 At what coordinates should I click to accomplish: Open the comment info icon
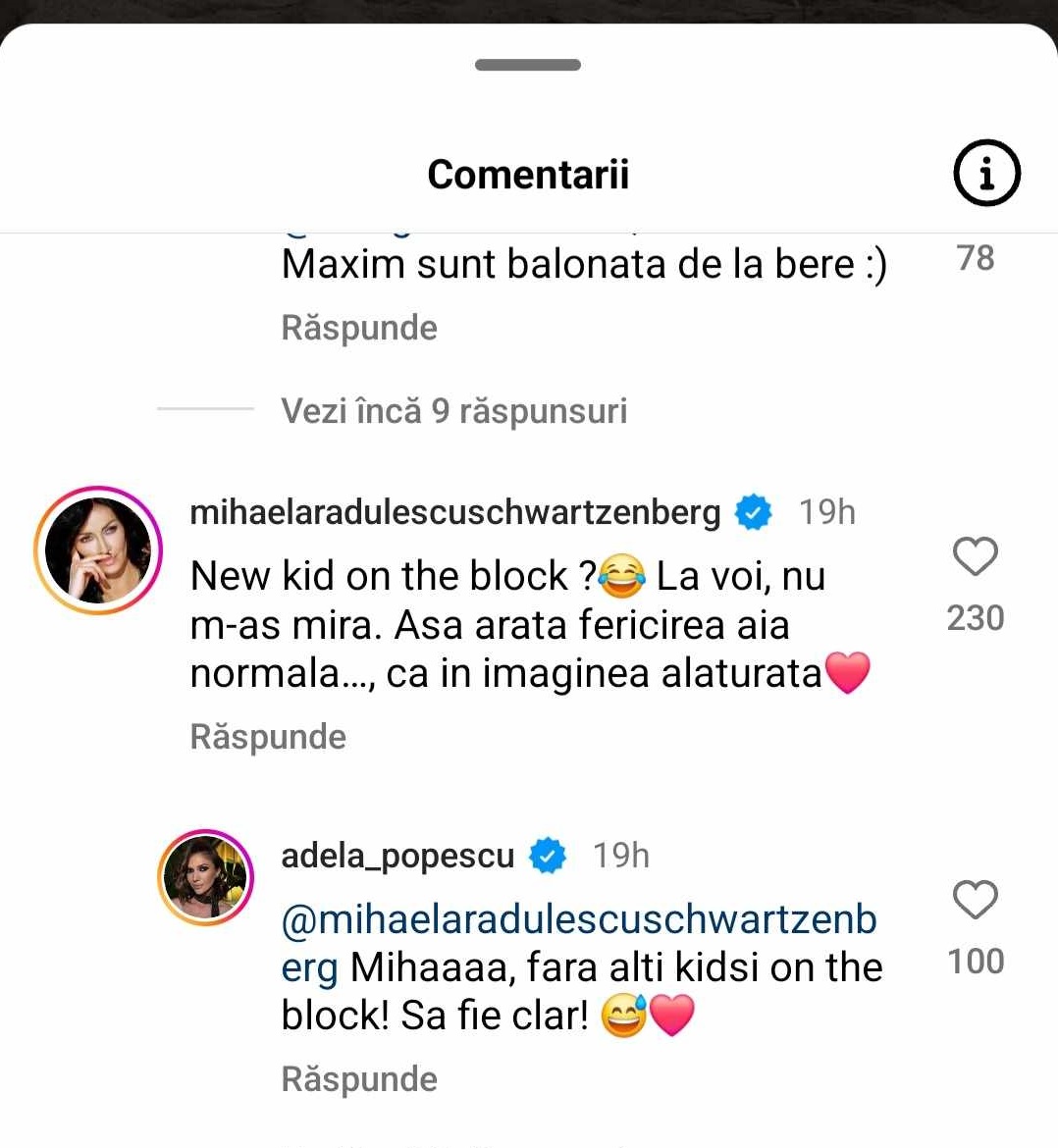(x=985, y=172)
